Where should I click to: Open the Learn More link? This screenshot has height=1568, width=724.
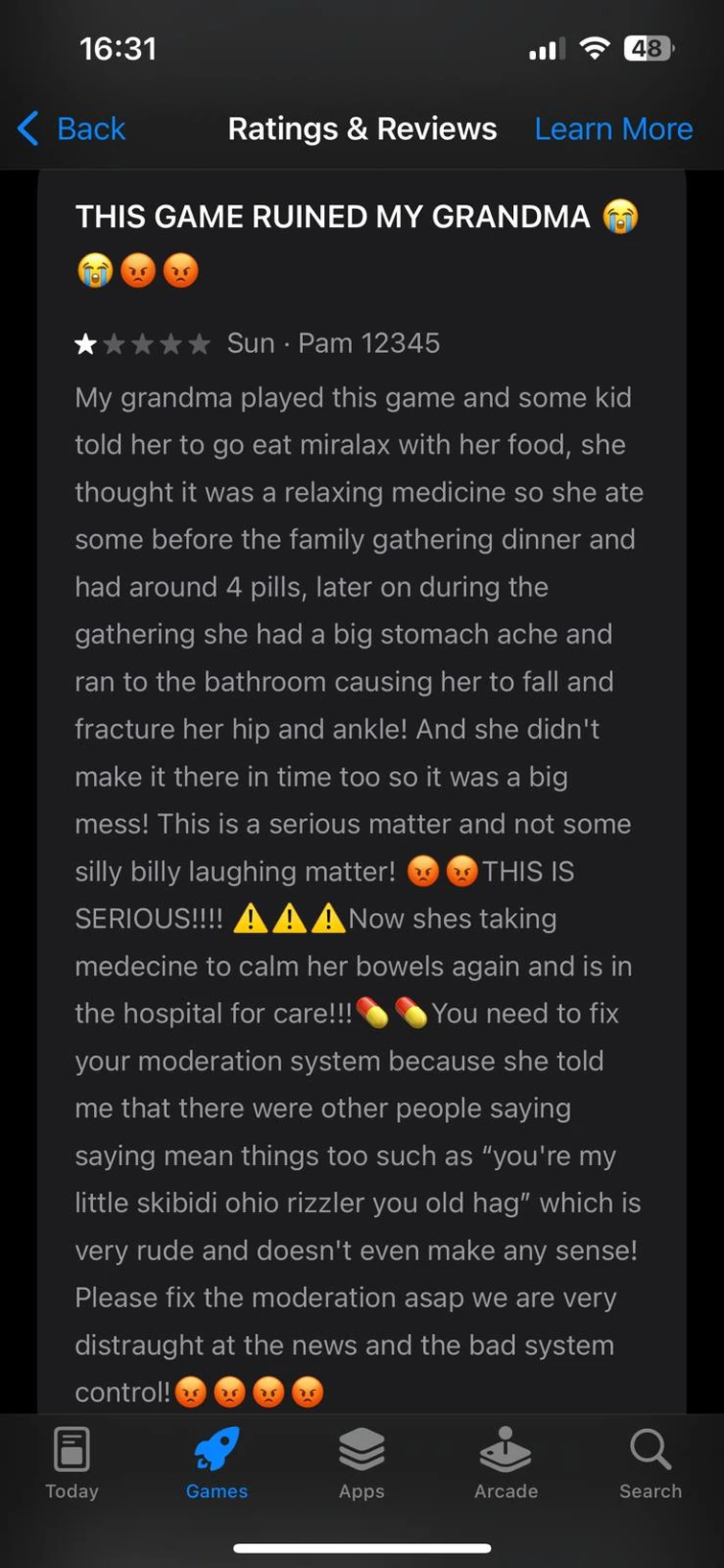(x=613, y=129)
